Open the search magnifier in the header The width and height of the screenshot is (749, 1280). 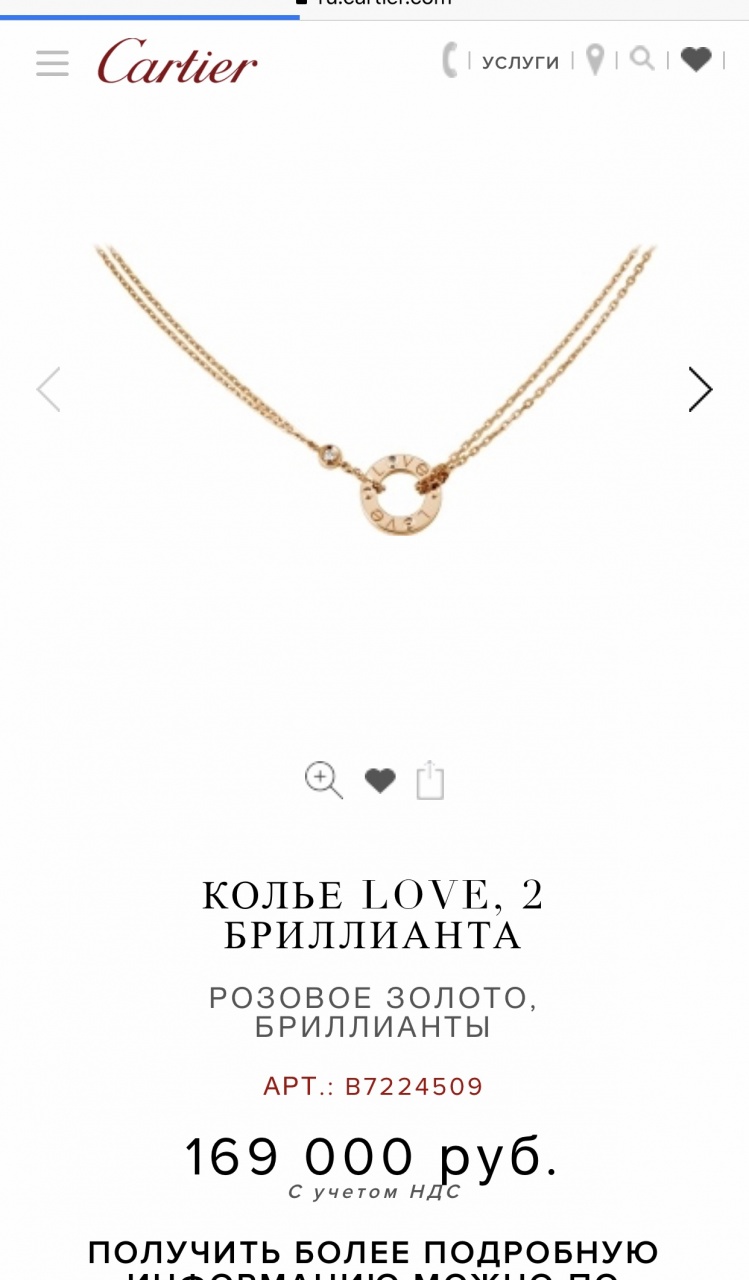click(x=643, y=59)
